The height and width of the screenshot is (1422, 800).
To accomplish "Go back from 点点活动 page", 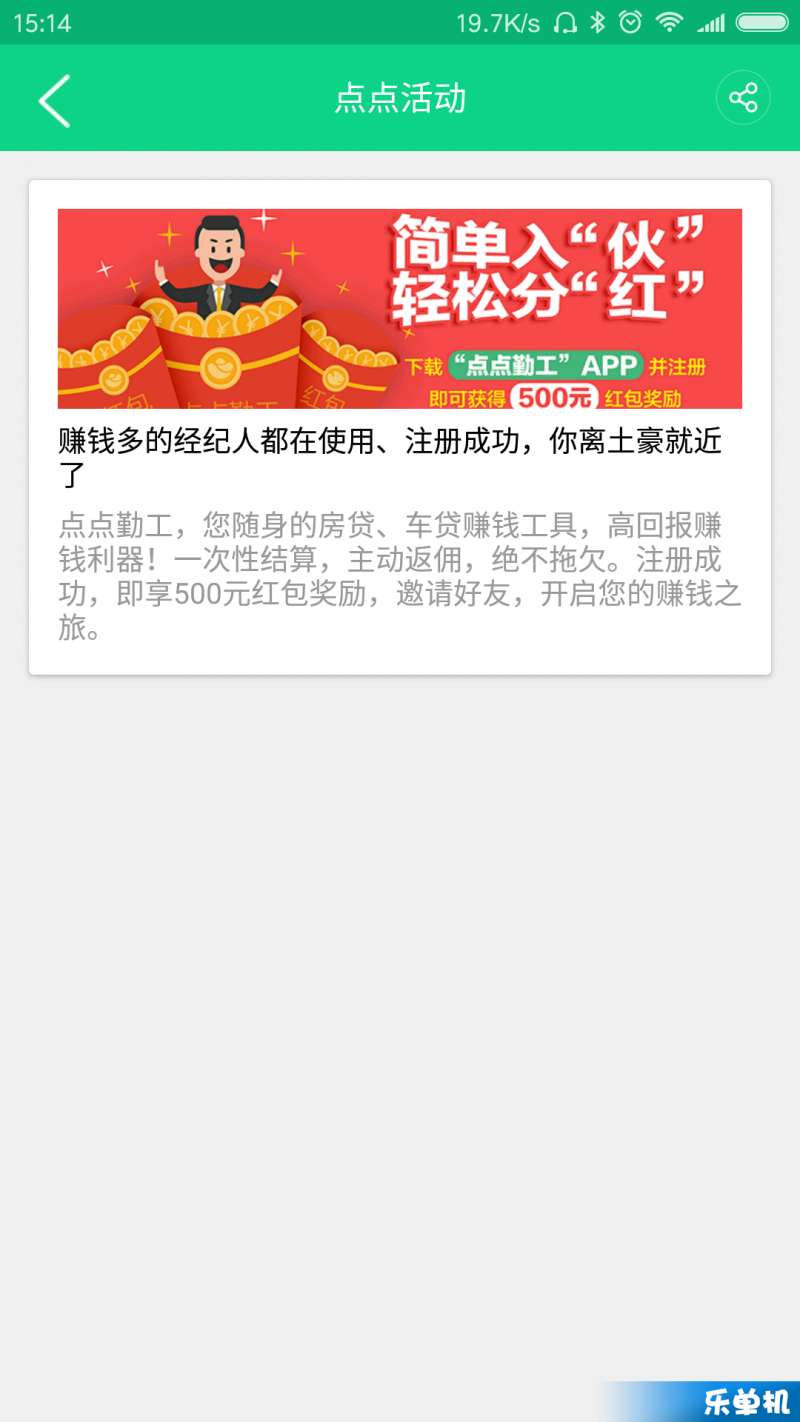I will click(x=54, y=100).
